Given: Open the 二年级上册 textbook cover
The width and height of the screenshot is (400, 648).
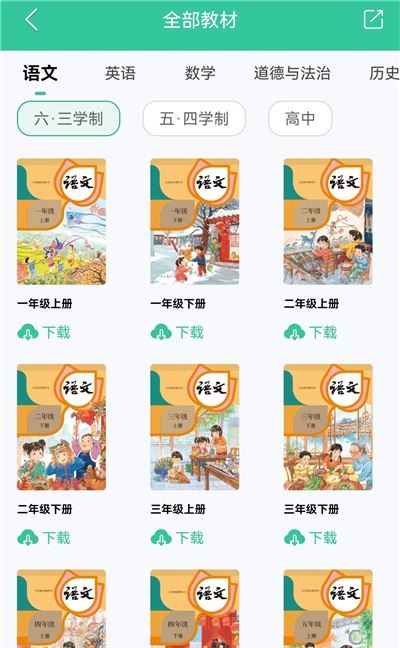Looking at the screenshot, I should coord(328,222).
